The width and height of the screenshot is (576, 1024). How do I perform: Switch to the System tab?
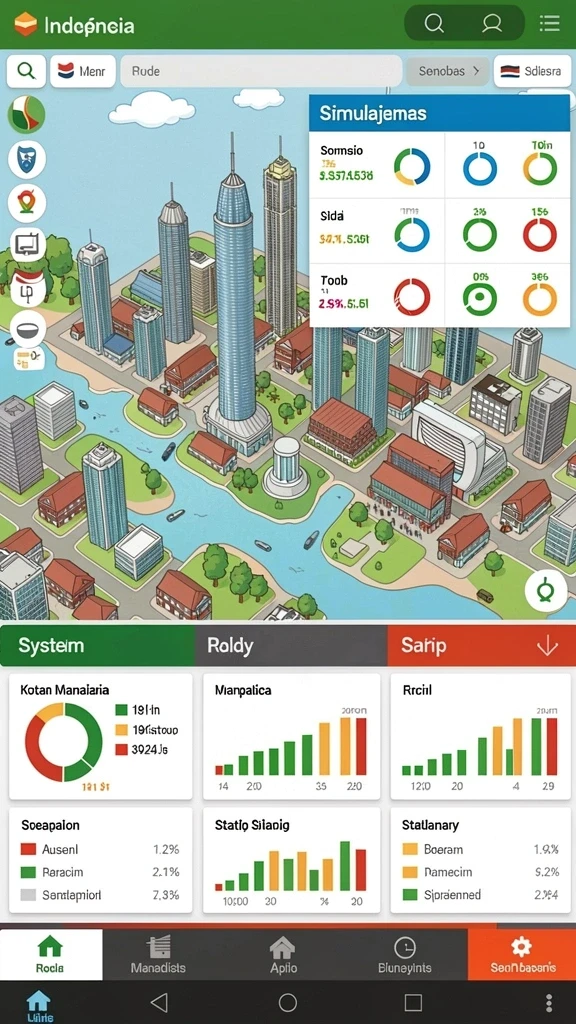pos(97,646)
